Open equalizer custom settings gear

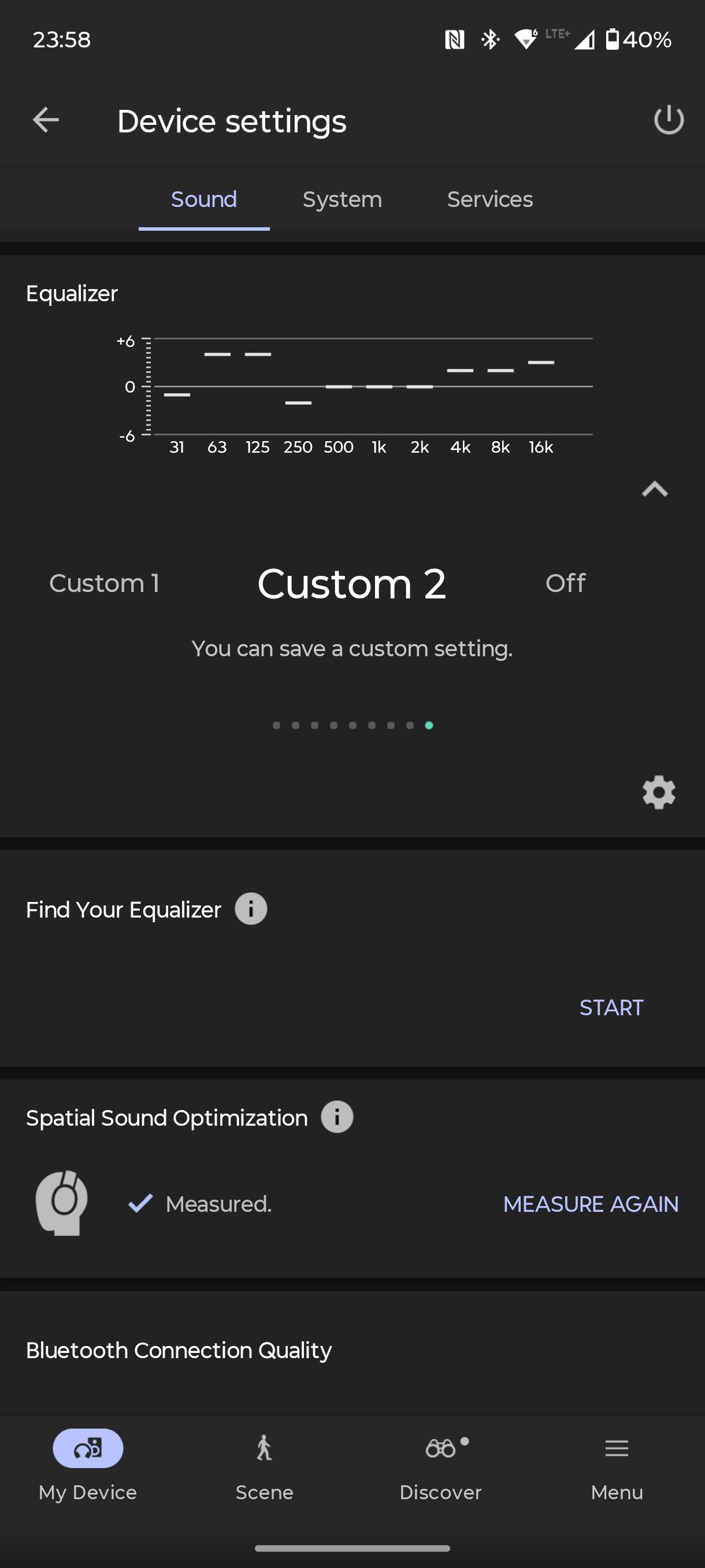pyautogui.click(x=659, y=792)
